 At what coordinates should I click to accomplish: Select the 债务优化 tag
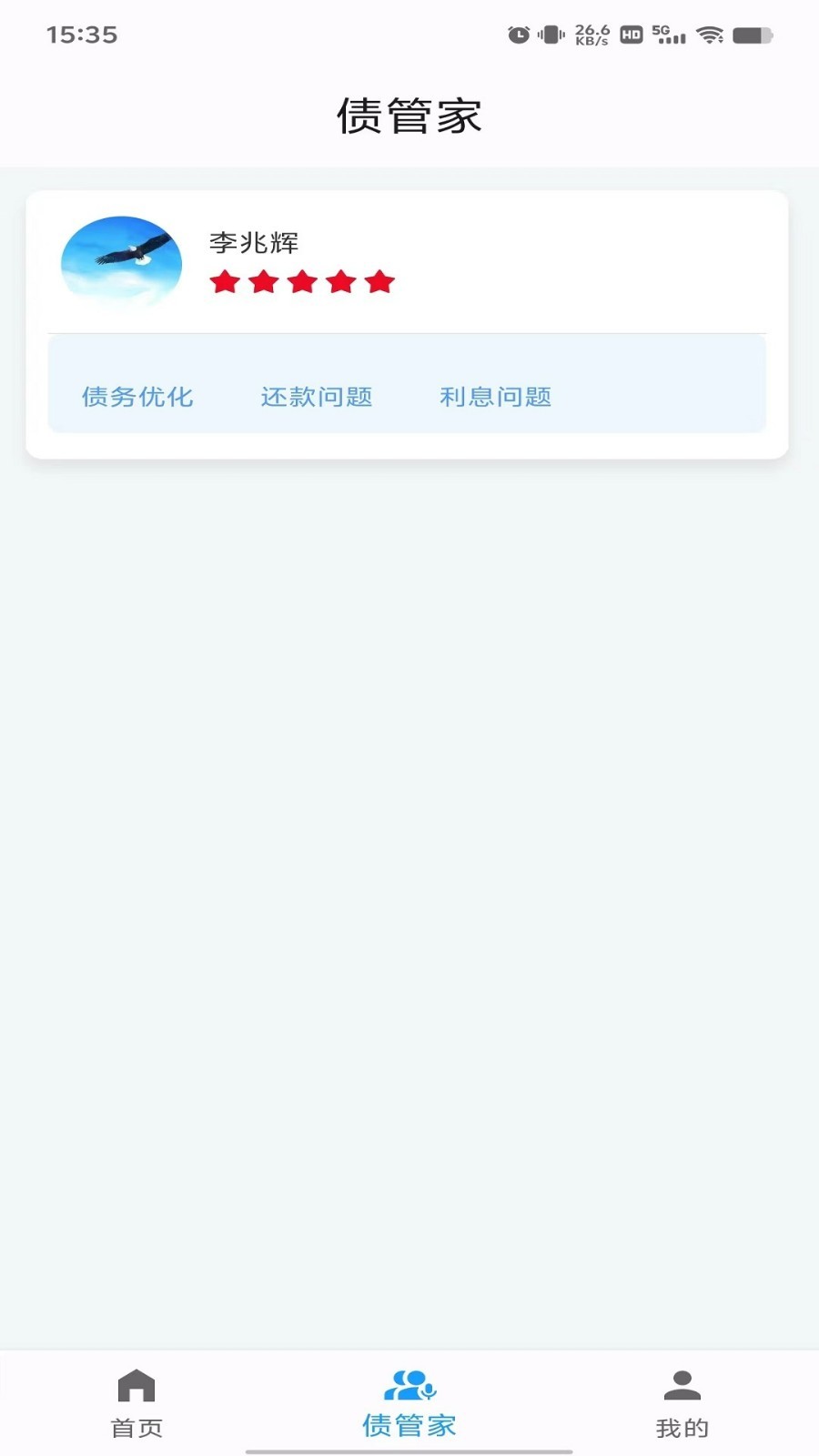coord(137,397)
